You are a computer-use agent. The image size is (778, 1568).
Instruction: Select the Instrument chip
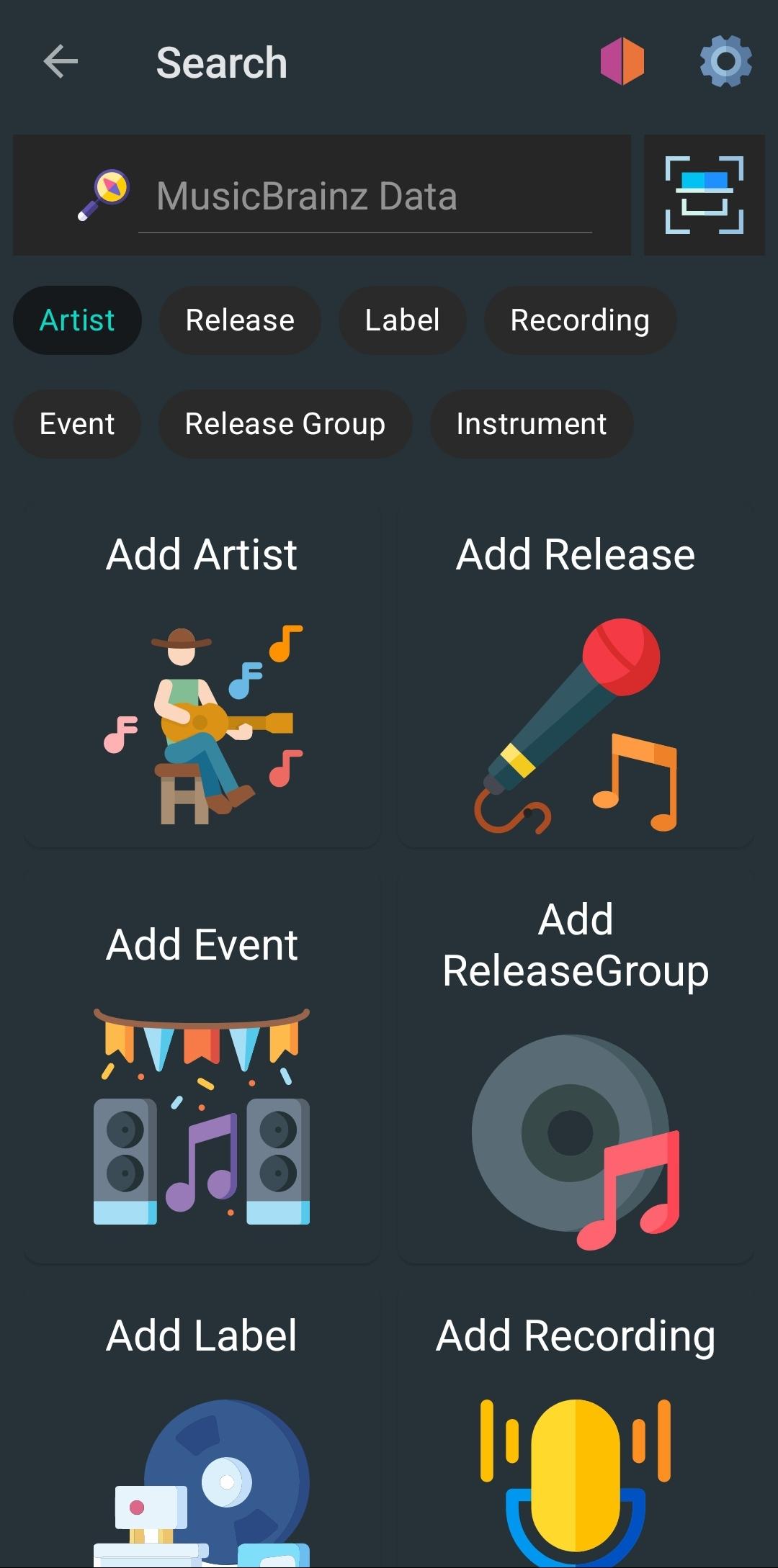[x=532, y=424]
